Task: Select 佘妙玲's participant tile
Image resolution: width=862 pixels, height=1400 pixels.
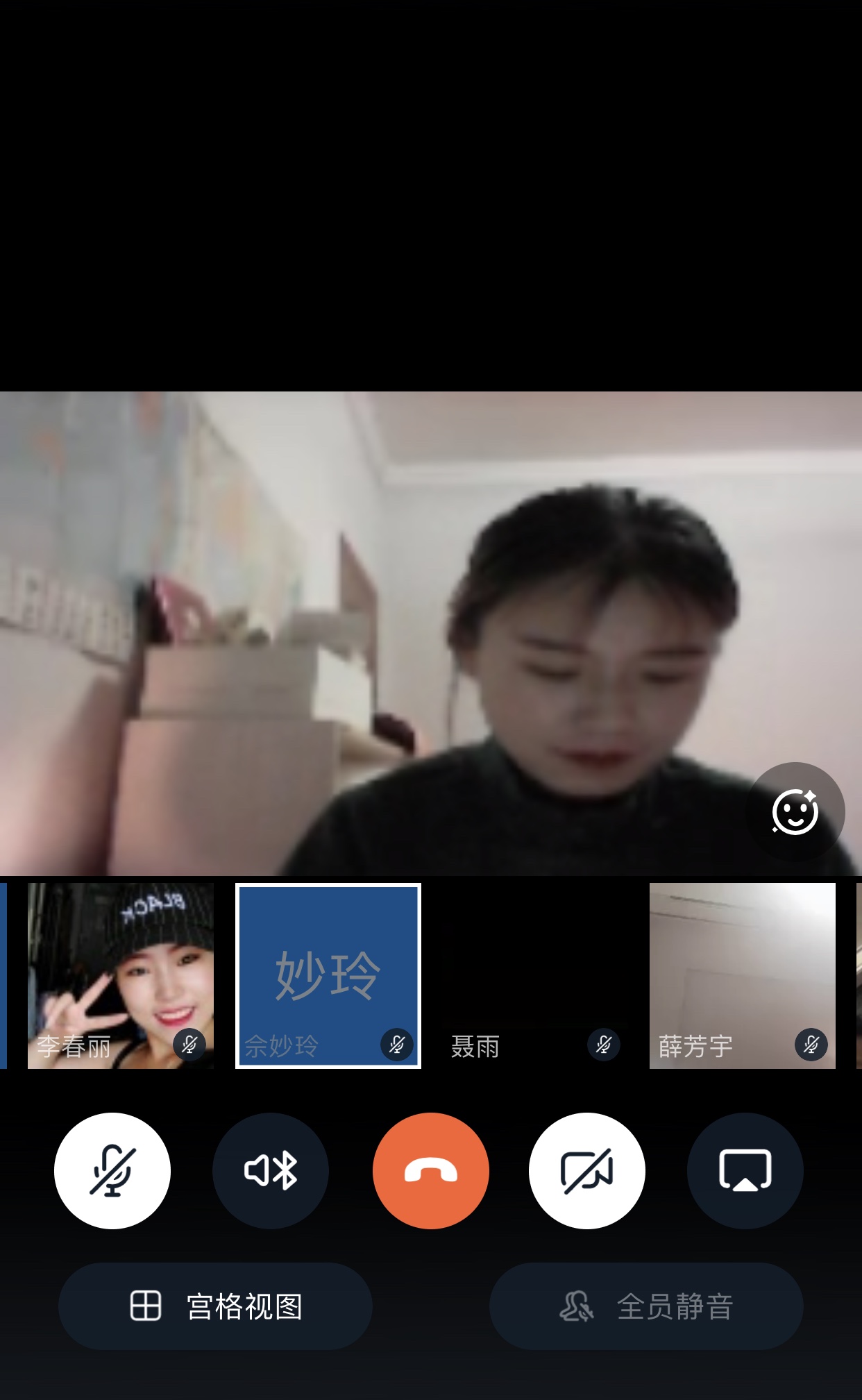Action: [328, 975]
